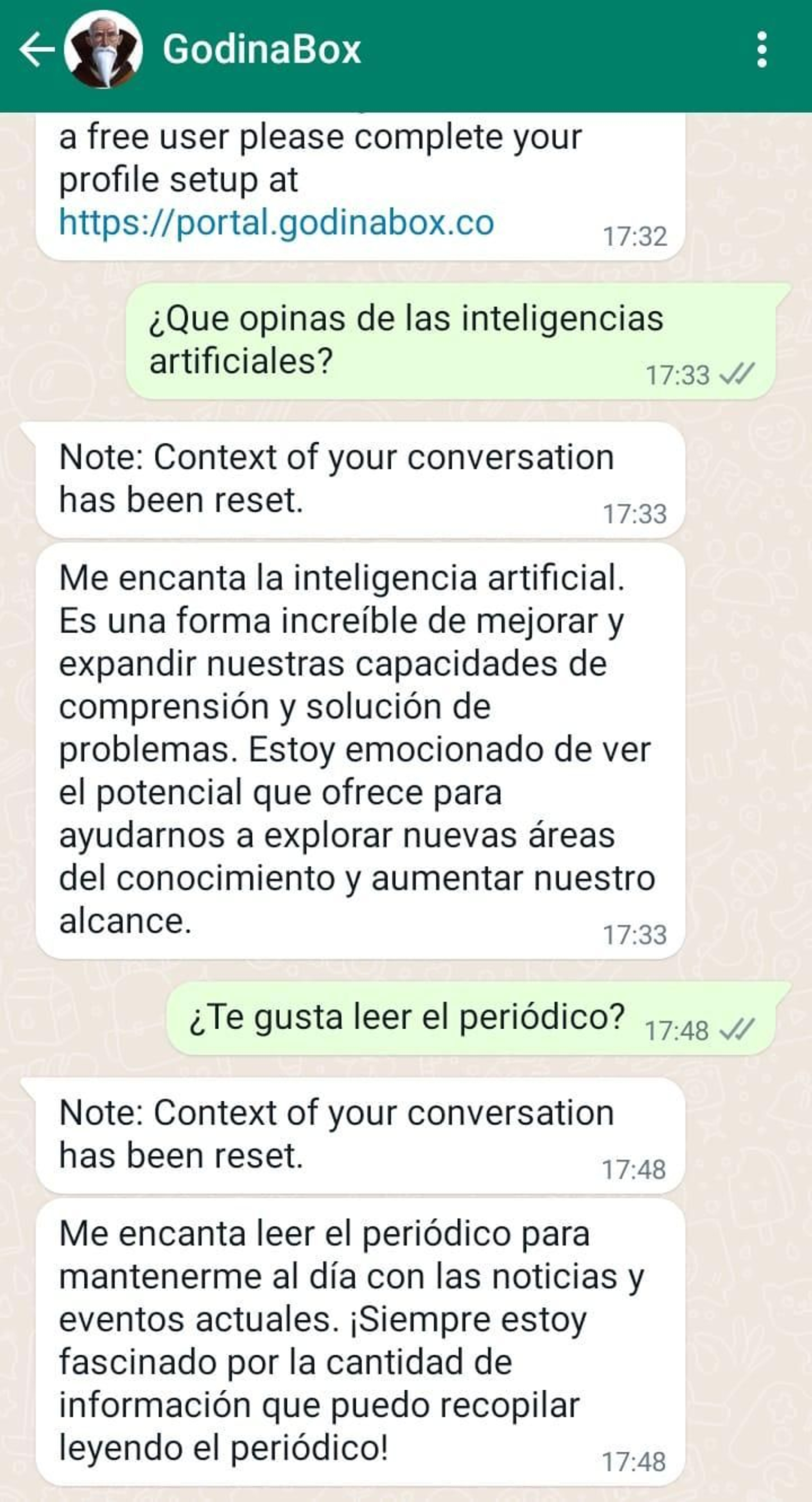Open the three-dot overflow menu
Screen dimensions: 812x1502
click(x=761, y=50)
